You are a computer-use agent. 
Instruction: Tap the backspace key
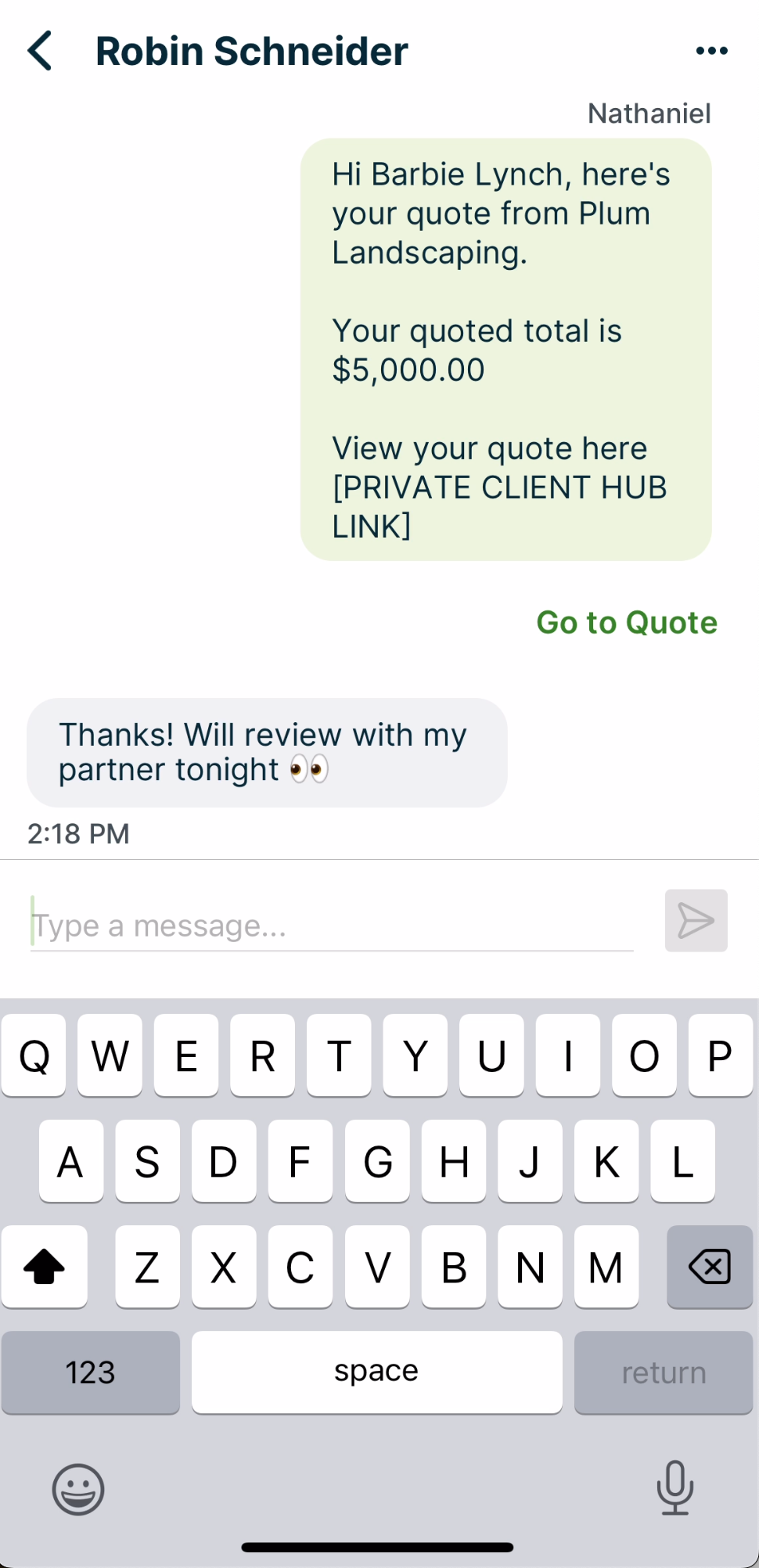(x=709, y=1267)
